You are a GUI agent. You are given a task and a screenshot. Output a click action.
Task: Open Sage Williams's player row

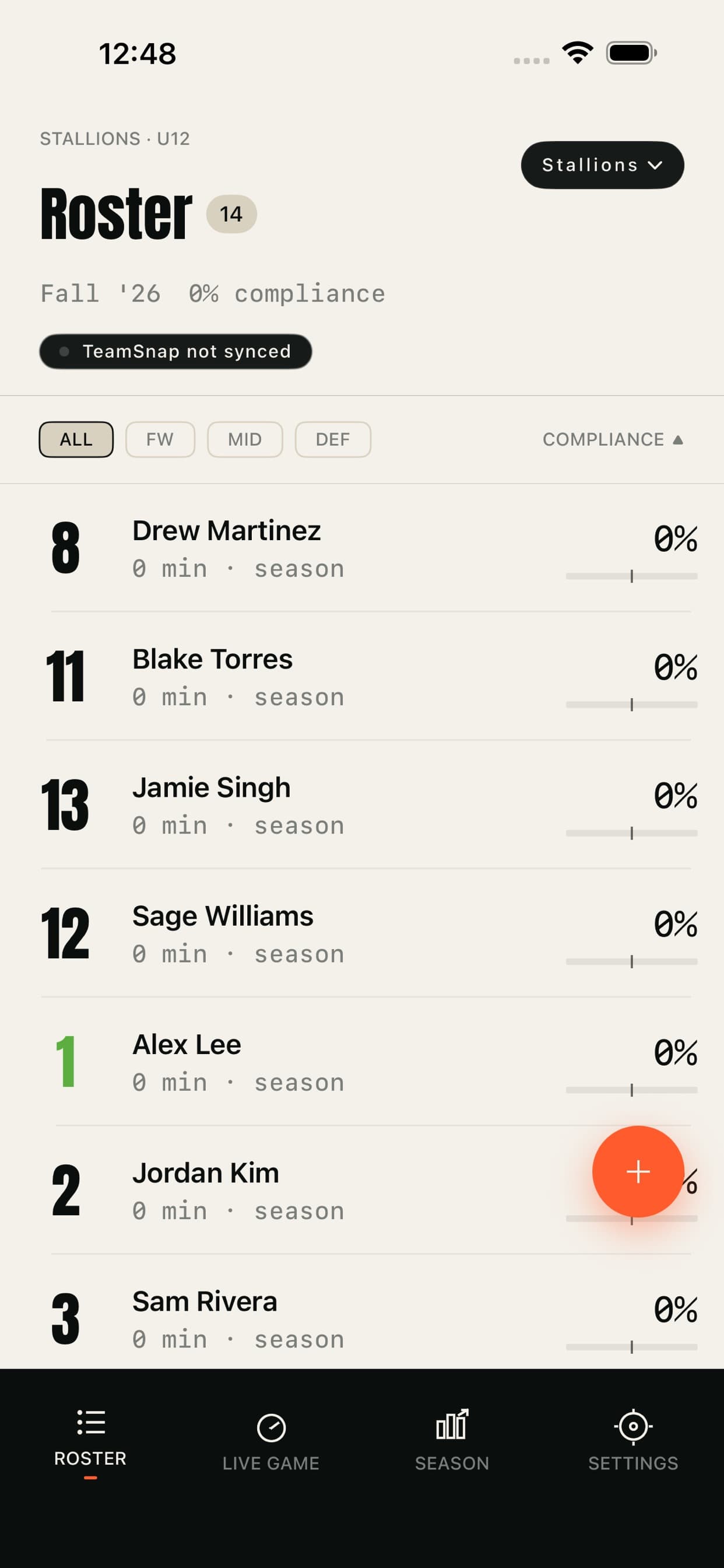[362, 934]
